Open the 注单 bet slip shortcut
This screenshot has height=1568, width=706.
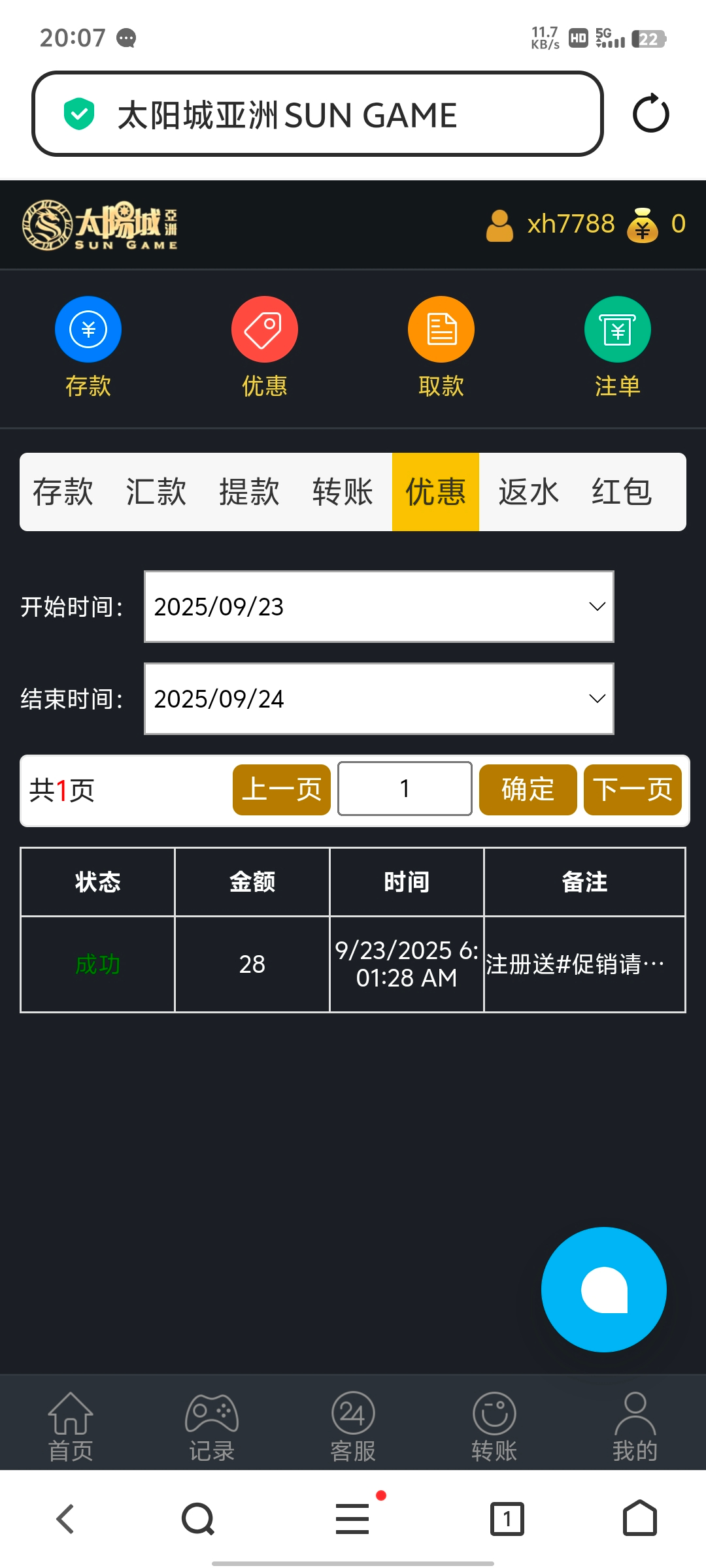pyautogui.click(x=617, y=329)
